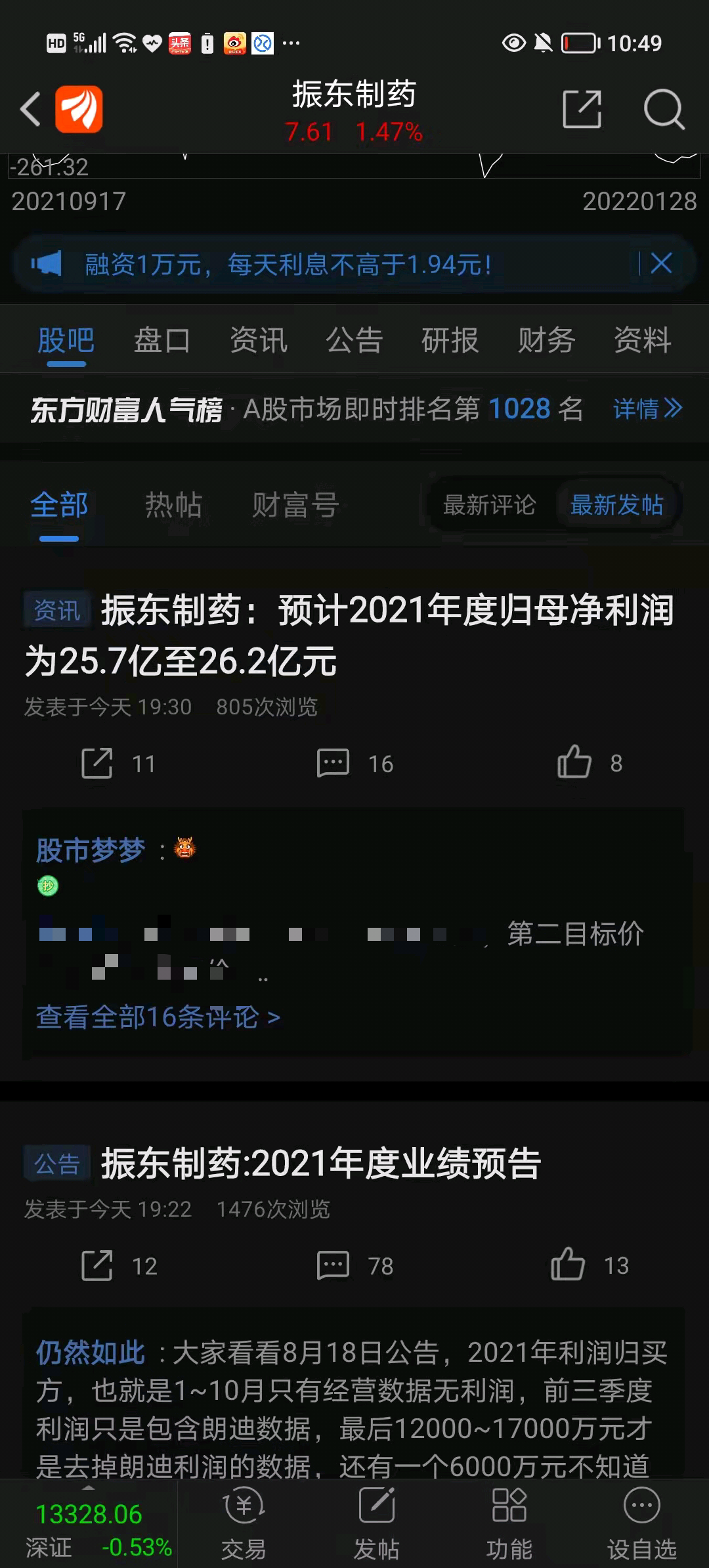Select the 热帖 filter

point(173,506)
